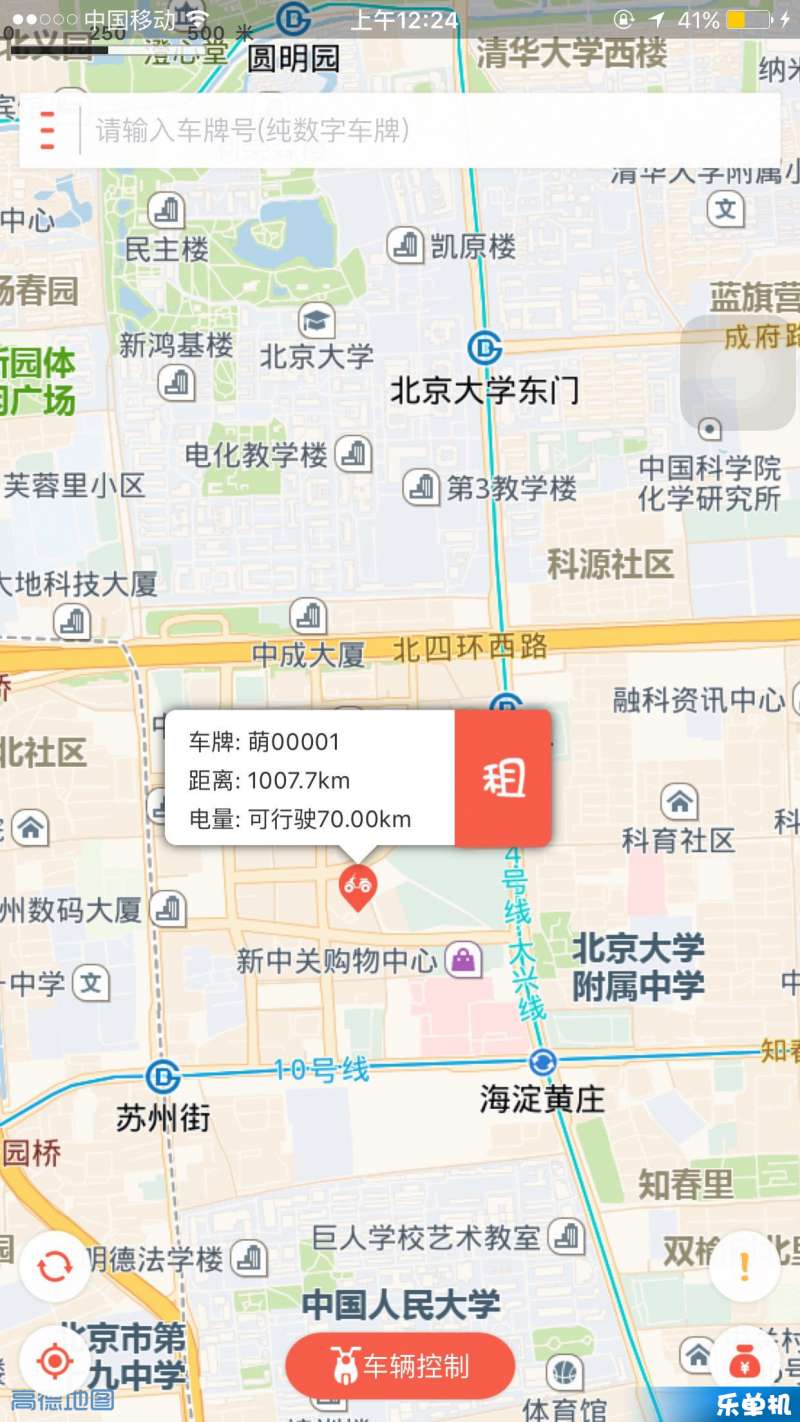Refresh nearby vehicles with the refresh icon
The height and width of the screenshot is (1422, 800).
[55, 1267]
